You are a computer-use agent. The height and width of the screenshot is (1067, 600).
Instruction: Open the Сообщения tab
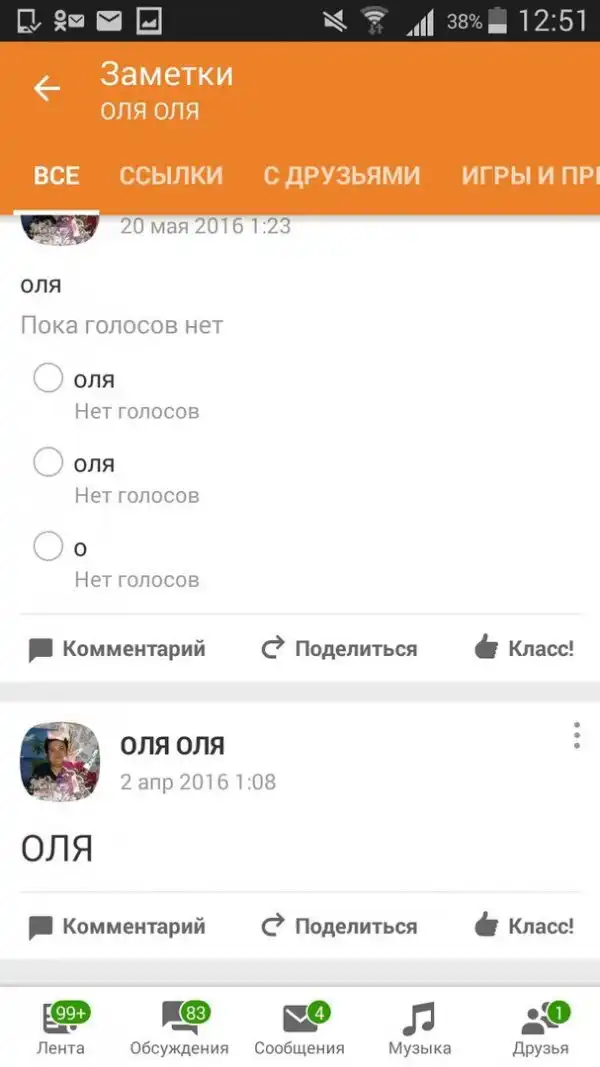[x=299, y=1028]
